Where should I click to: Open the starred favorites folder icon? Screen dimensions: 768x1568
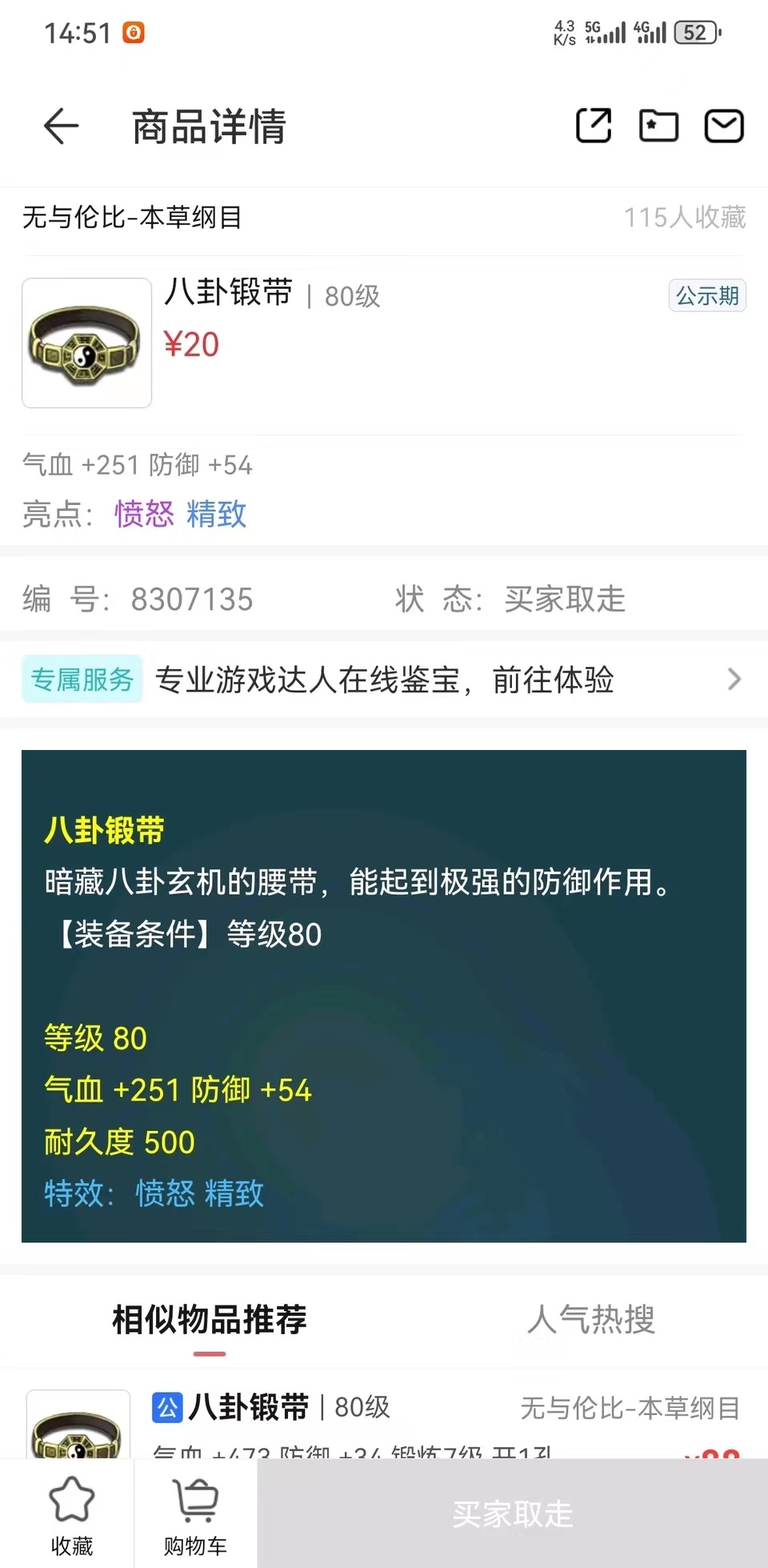[658, 126]
